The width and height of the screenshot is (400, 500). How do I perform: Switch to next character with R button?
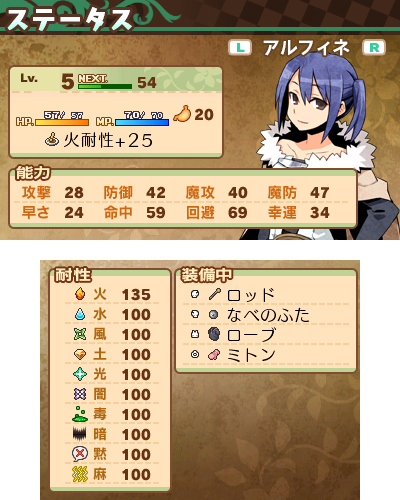point(374,48)
